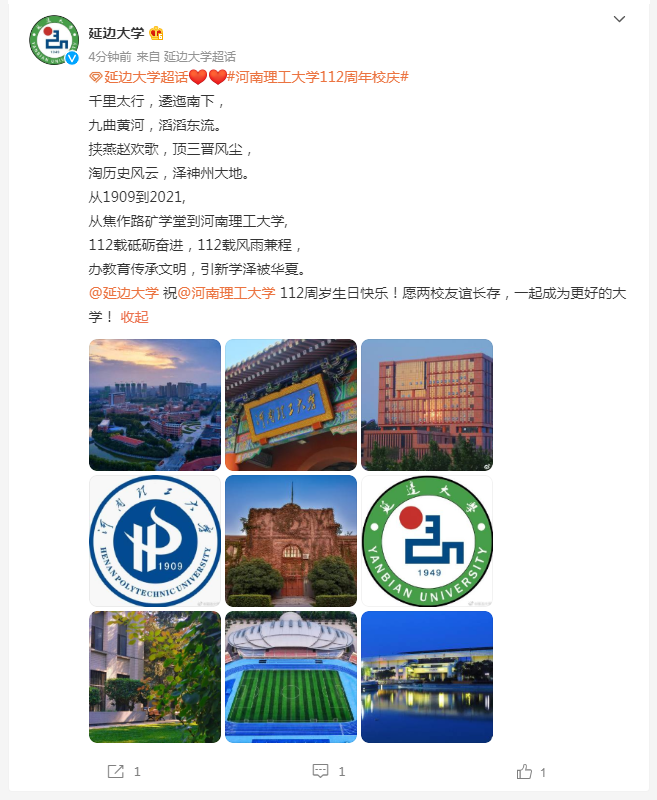
Task: View the traditional gate plaque photo
Action: (x=291, y=405)
